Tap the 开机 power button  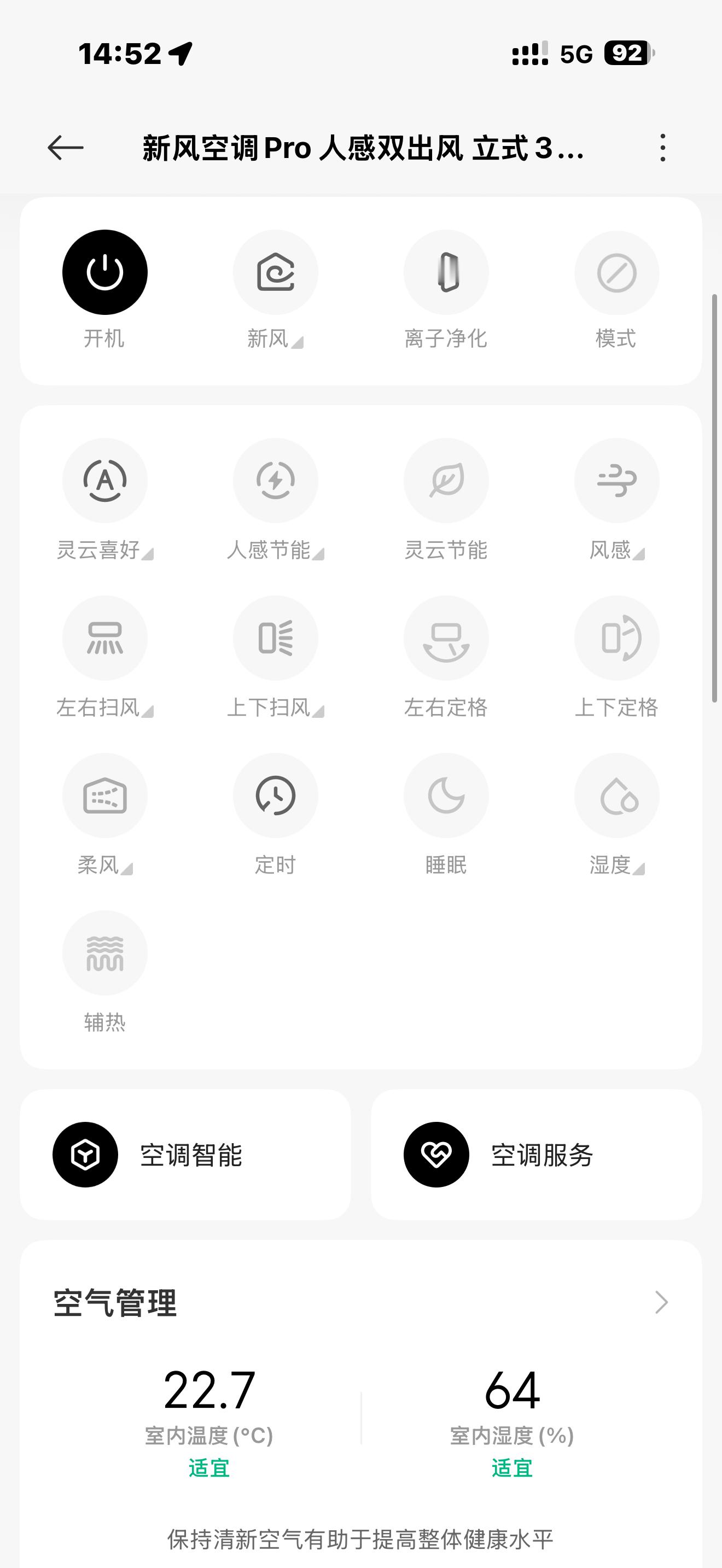[x=104, y=272]
